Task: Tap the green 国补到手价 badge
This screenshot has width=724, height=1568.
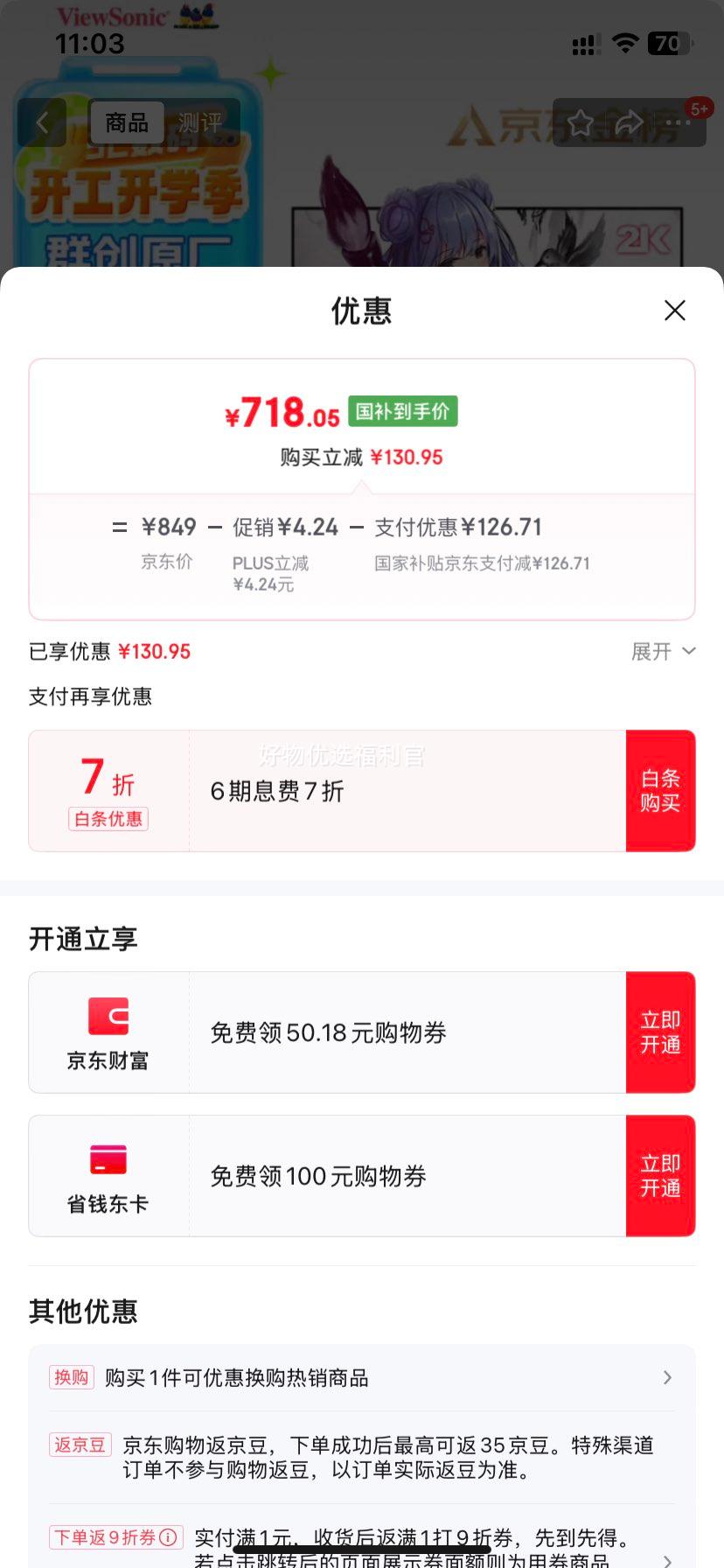Action: tap(402, 410)
